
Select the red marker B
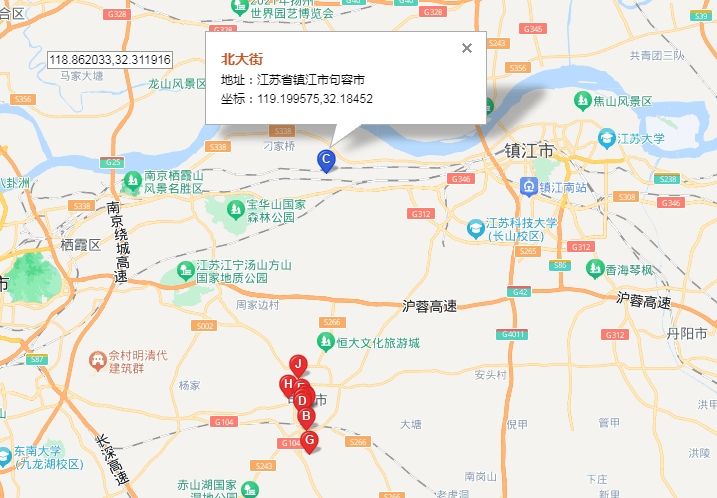pos(307,416)
